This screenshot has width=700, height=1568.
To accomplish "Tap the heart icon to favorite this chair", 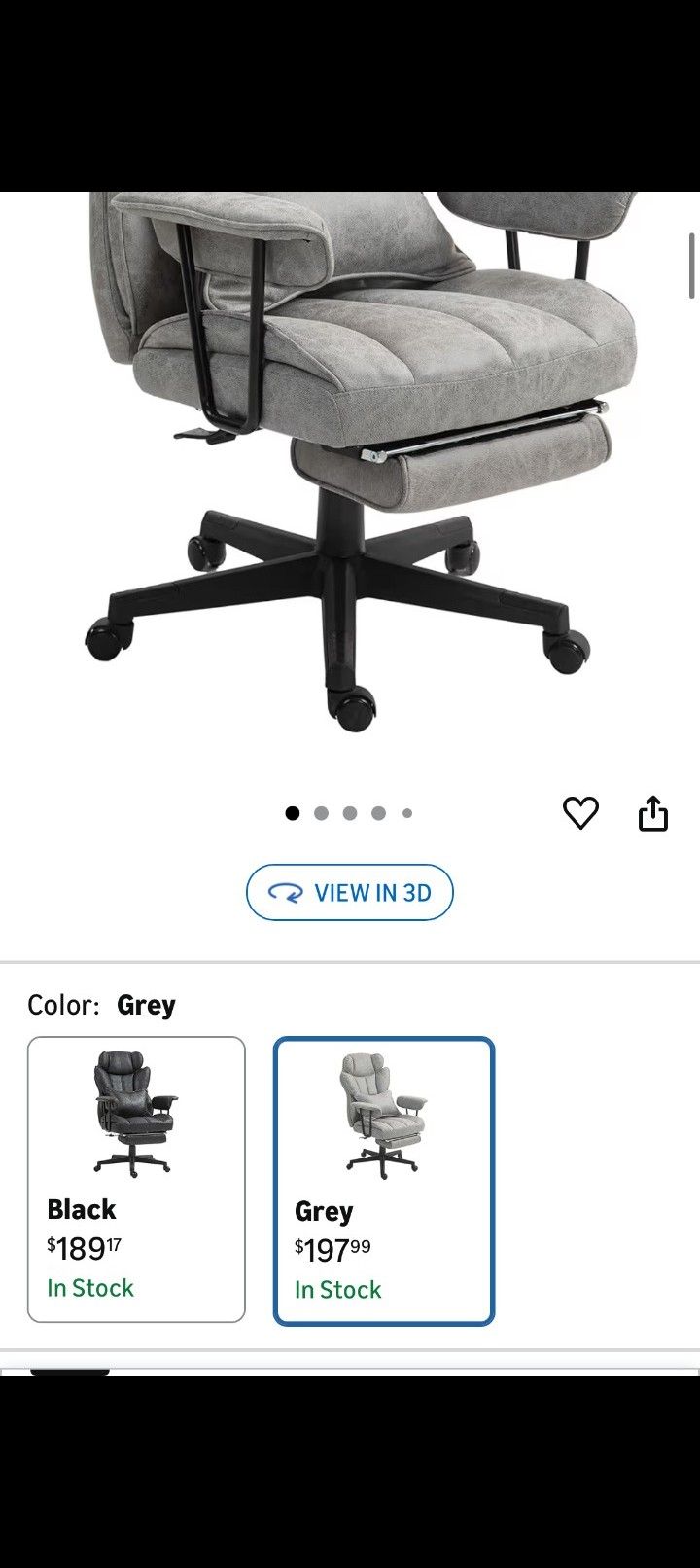I will coord(580,811).
